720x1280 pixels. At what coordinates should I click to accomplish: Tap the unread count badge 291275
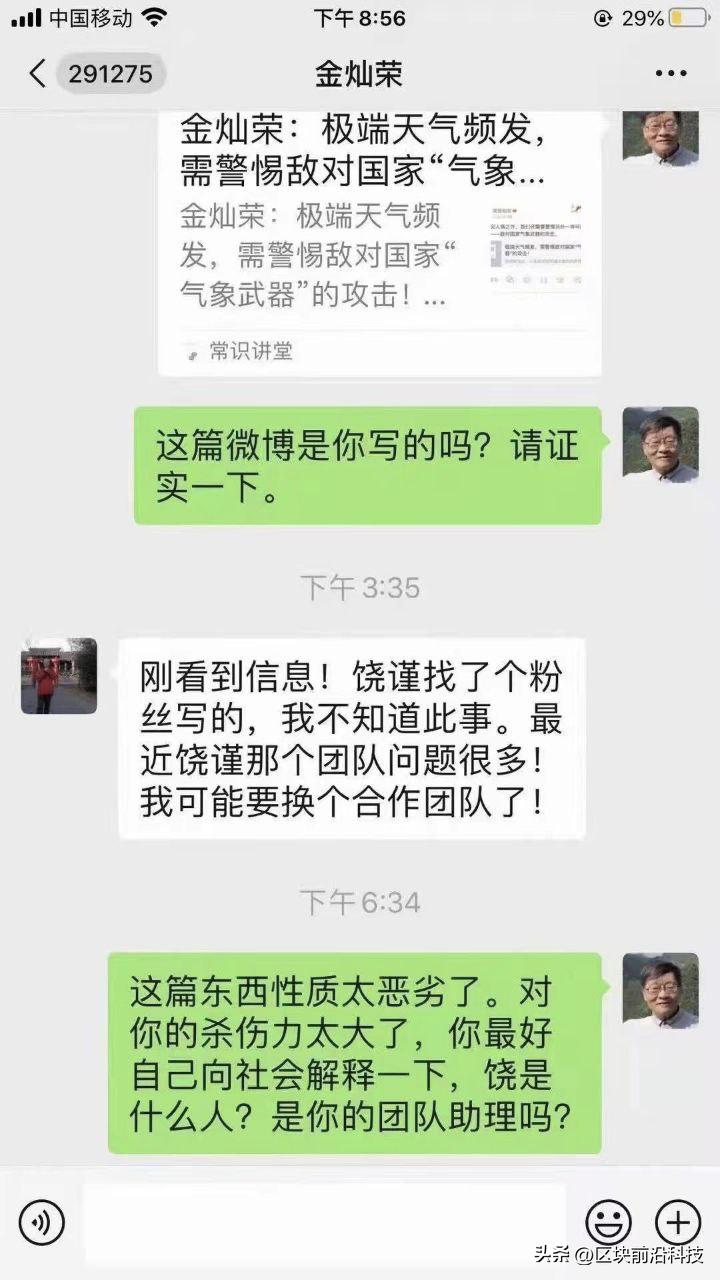click(113, 73)
